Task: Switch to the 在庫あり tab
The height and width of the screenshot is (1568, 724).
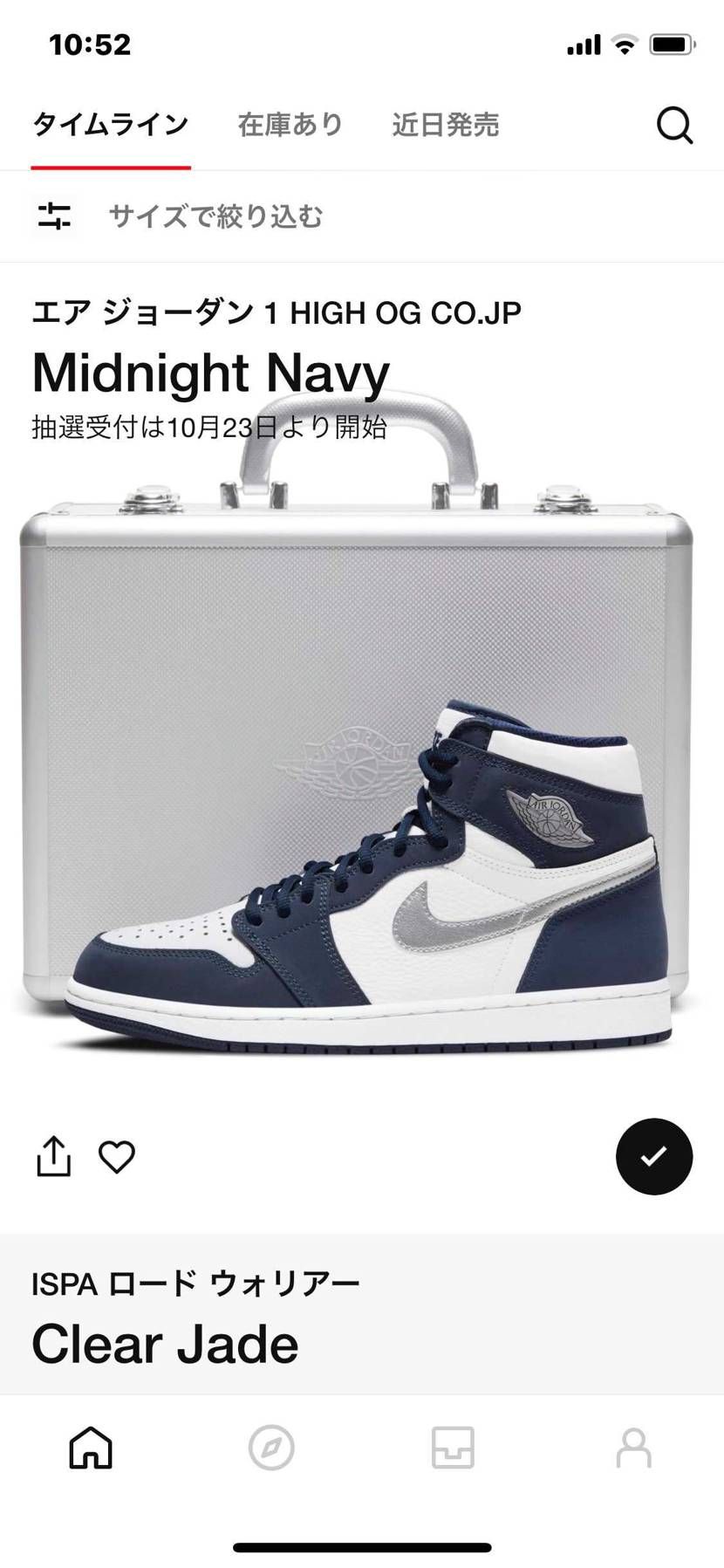Action: click(290, 126)
